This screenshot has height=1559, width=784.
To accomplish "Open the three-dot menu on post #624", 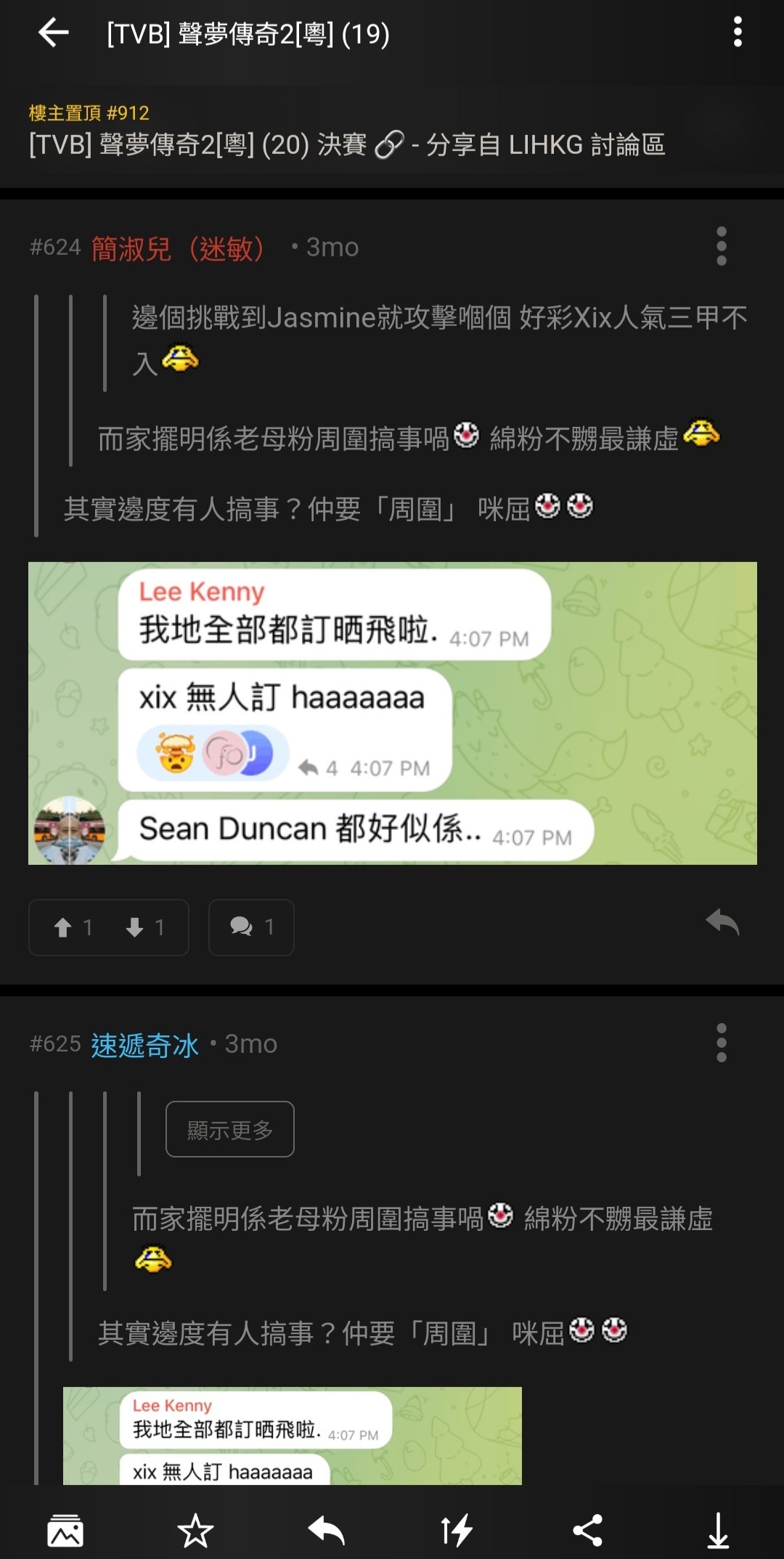I will click(x=721, y=247).
